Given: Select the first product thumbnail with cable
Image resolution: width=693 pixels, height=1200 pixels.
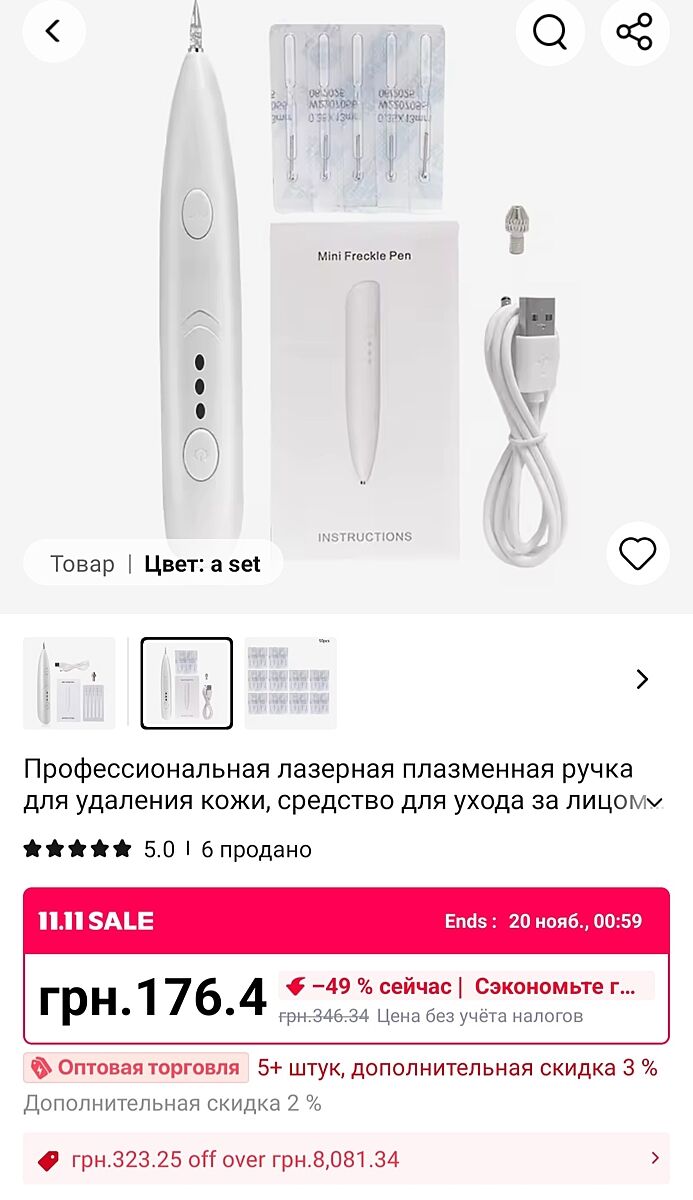Looking at the screenshot, I should pos(69,683).
